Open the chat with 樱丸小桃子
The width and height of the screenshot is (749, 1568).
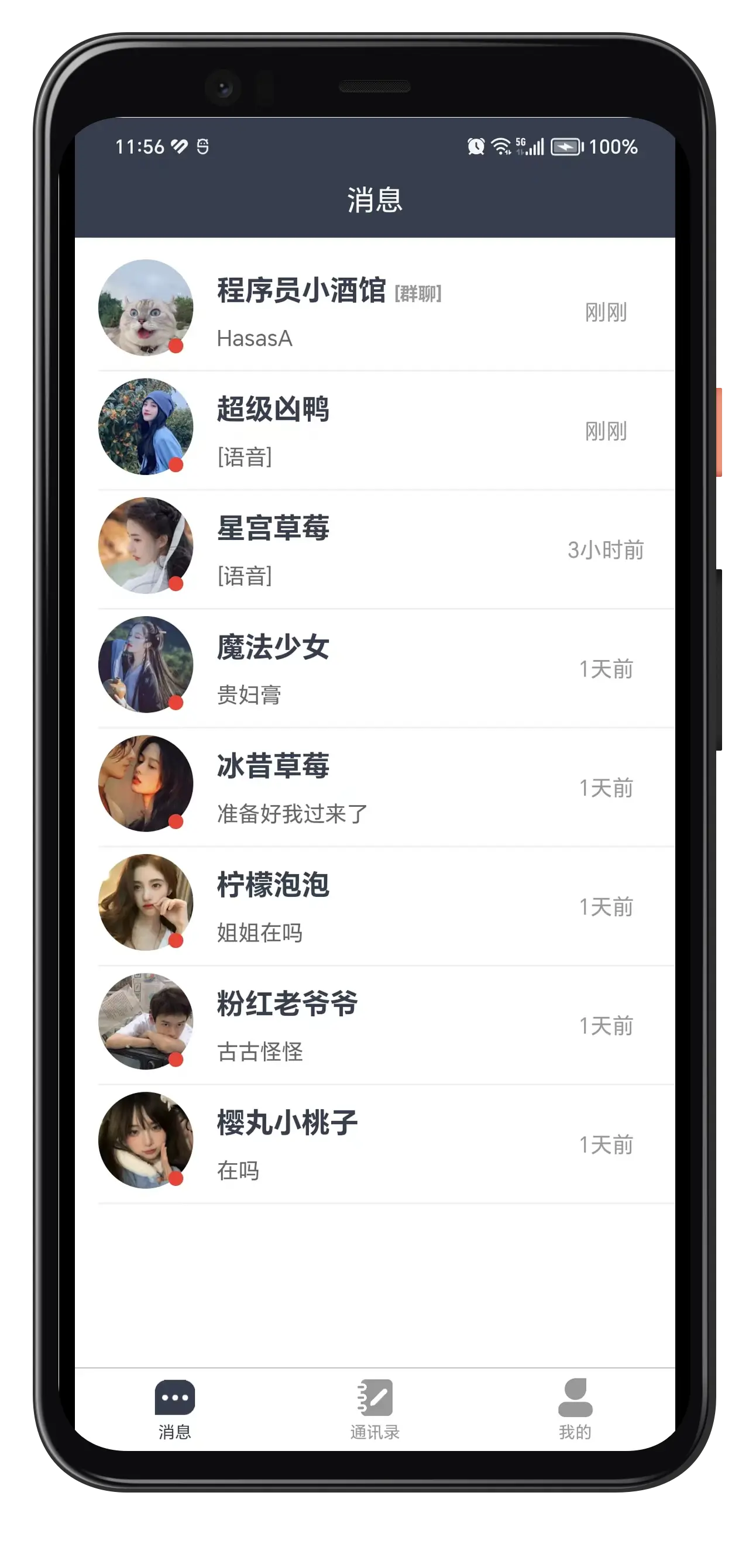tap(374, 1143)
